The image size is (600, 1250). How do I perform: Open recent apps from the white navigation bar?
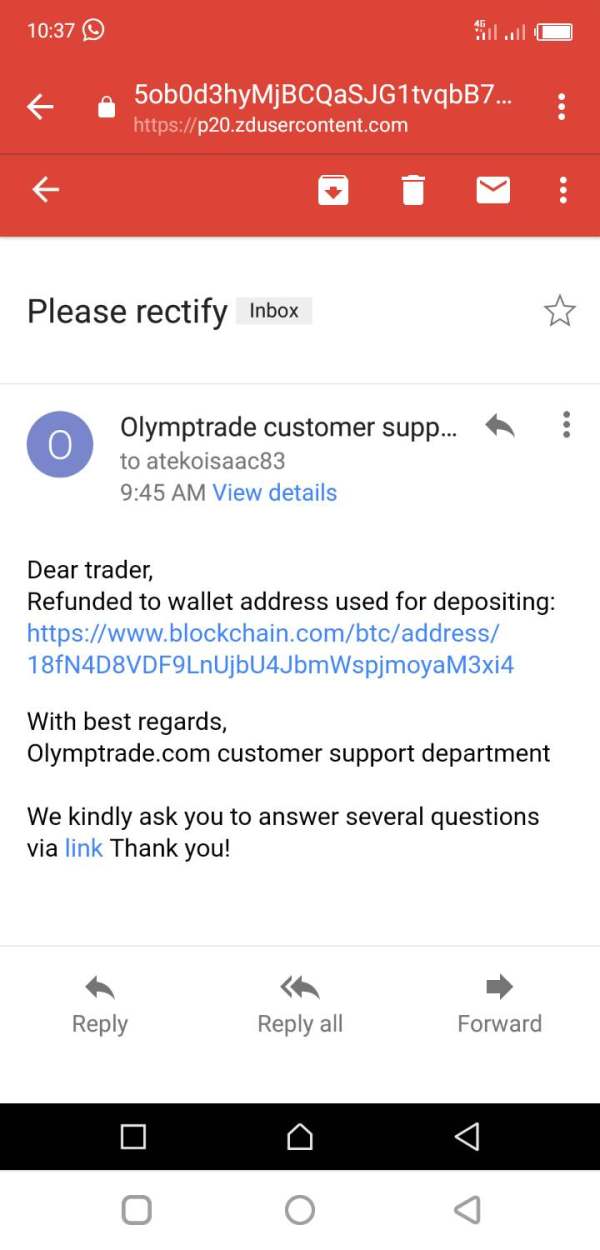[136, 1210]
